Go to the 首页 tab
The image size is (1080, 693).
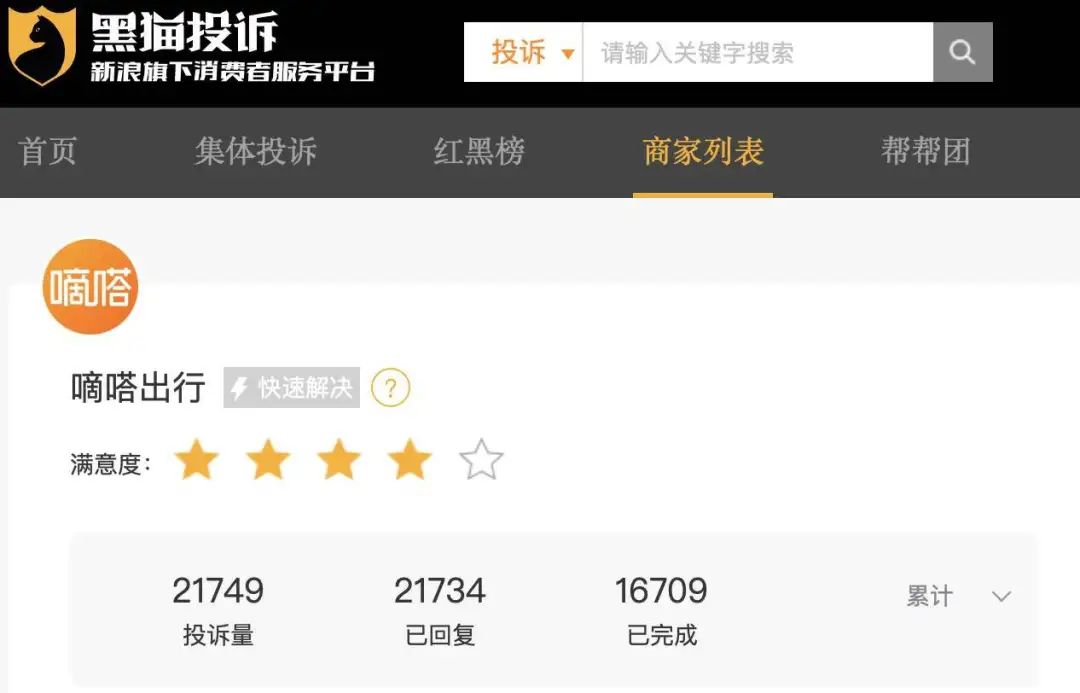click(x=47, y=152)
